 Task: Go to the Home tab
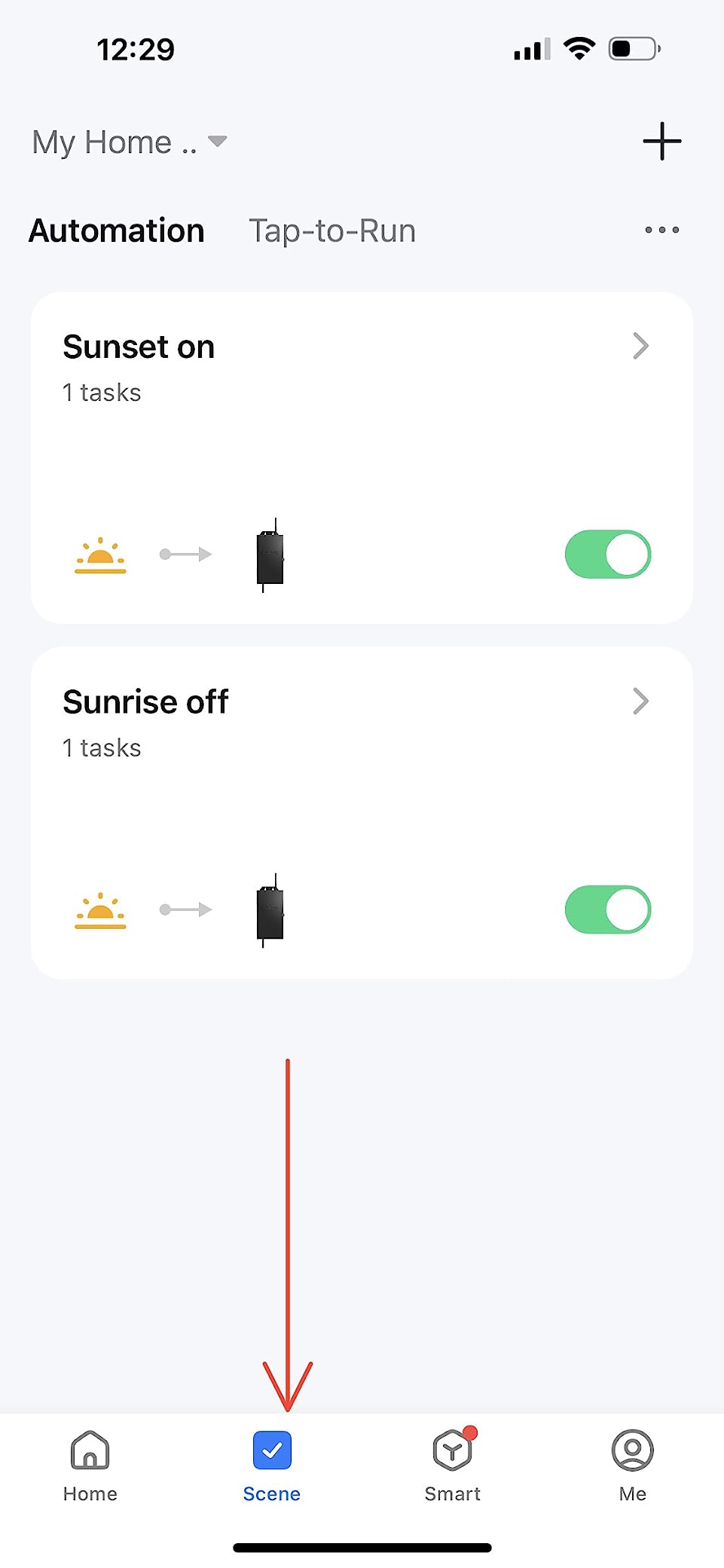coord(90,1465)
